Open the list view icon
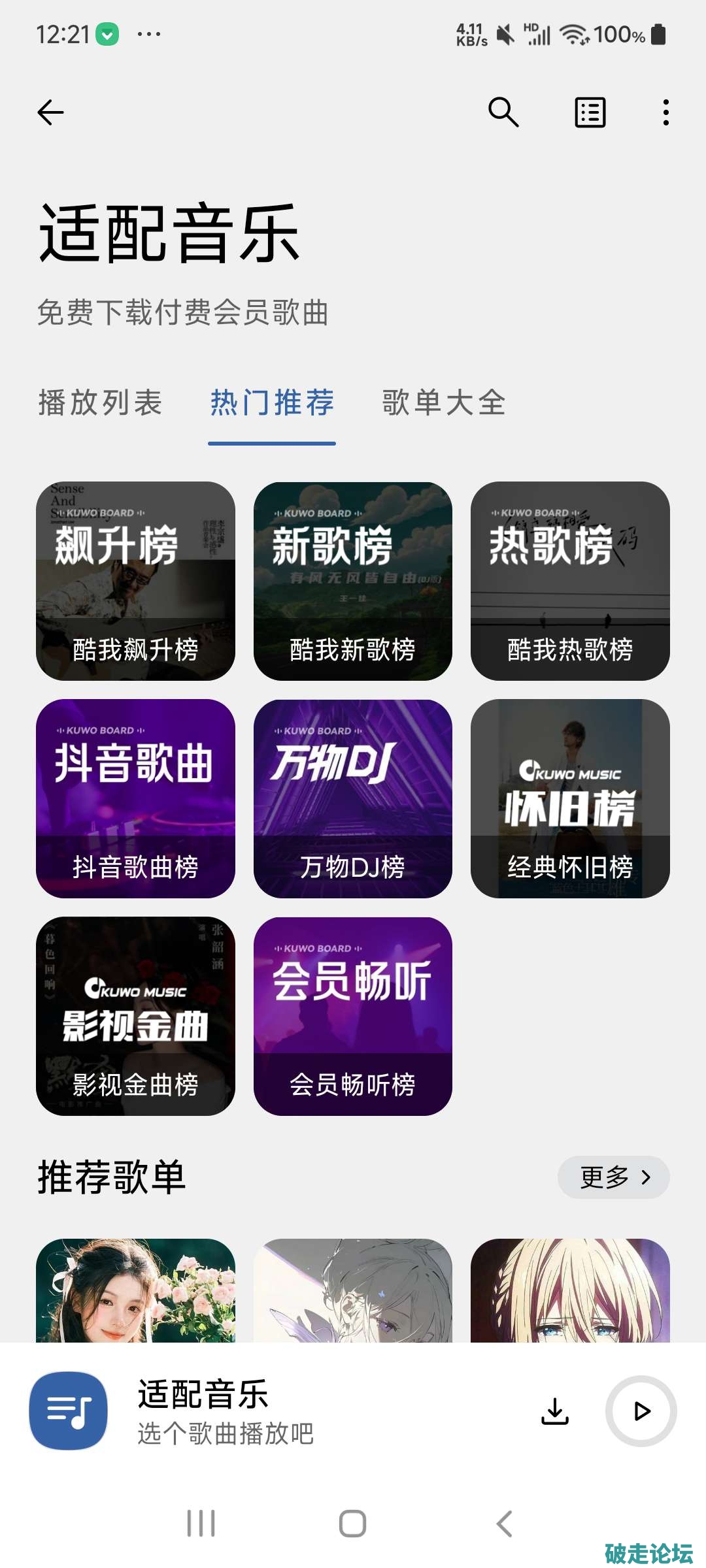Viewport: 706px width, 1568px height. (x=590, y=112)
